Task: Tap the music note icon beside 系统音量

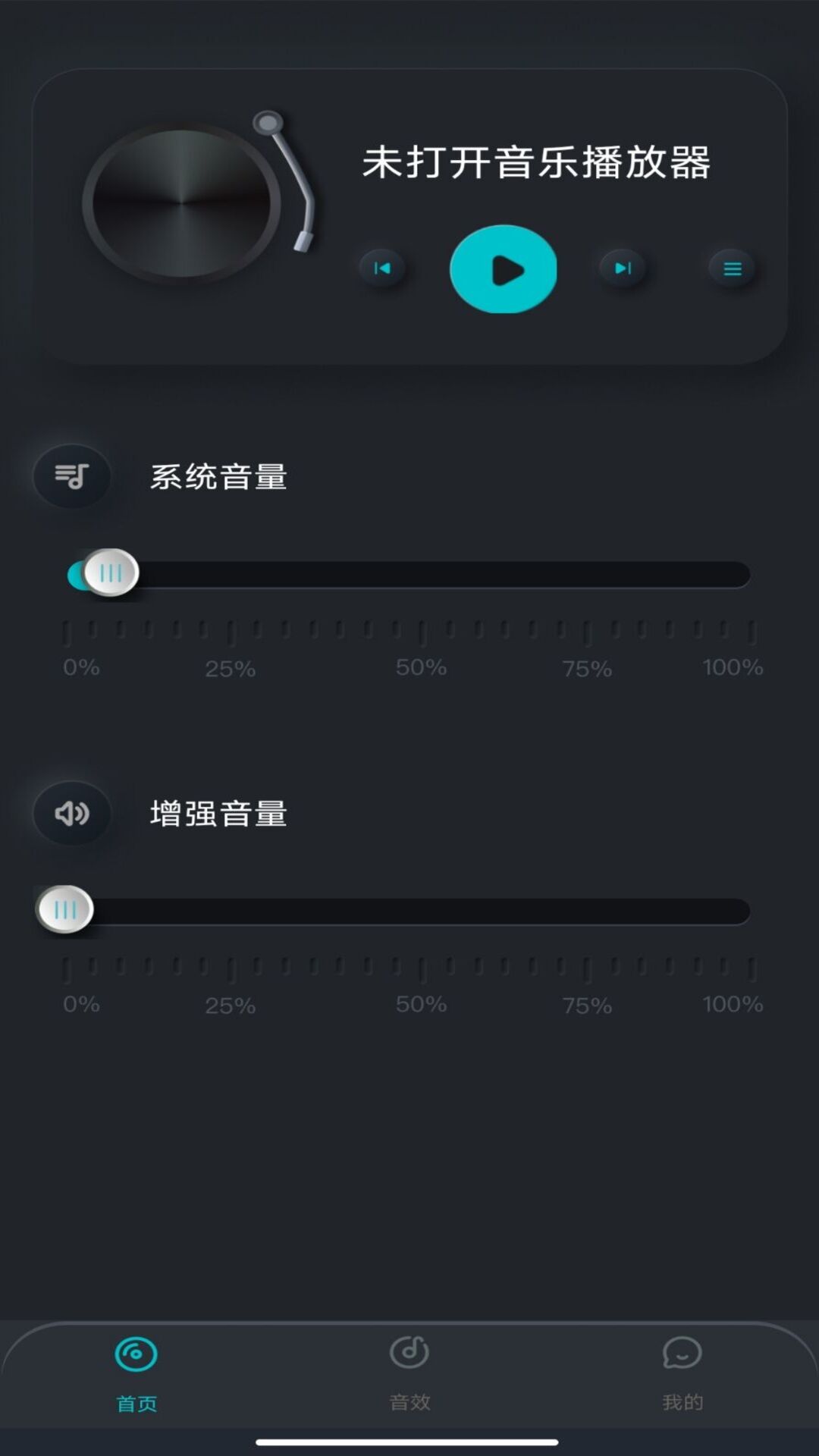Action: [x=72, y=476]
